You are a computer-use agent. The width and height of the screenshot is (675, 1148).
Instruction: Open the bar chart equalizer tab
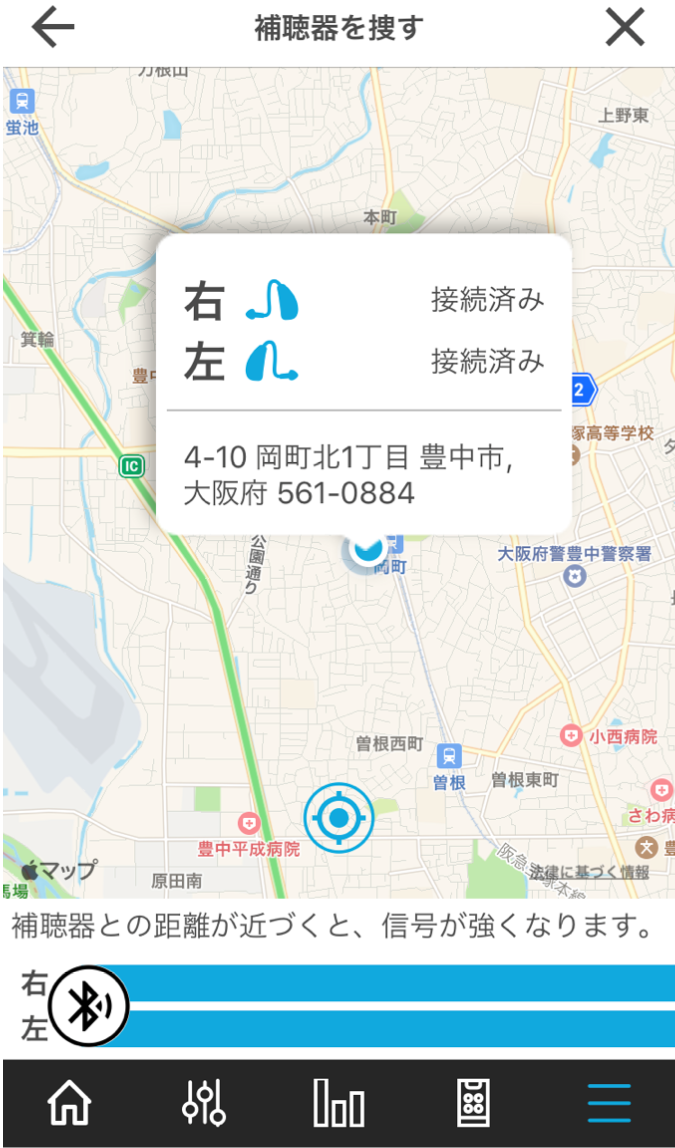click(x=338, y=1103)
